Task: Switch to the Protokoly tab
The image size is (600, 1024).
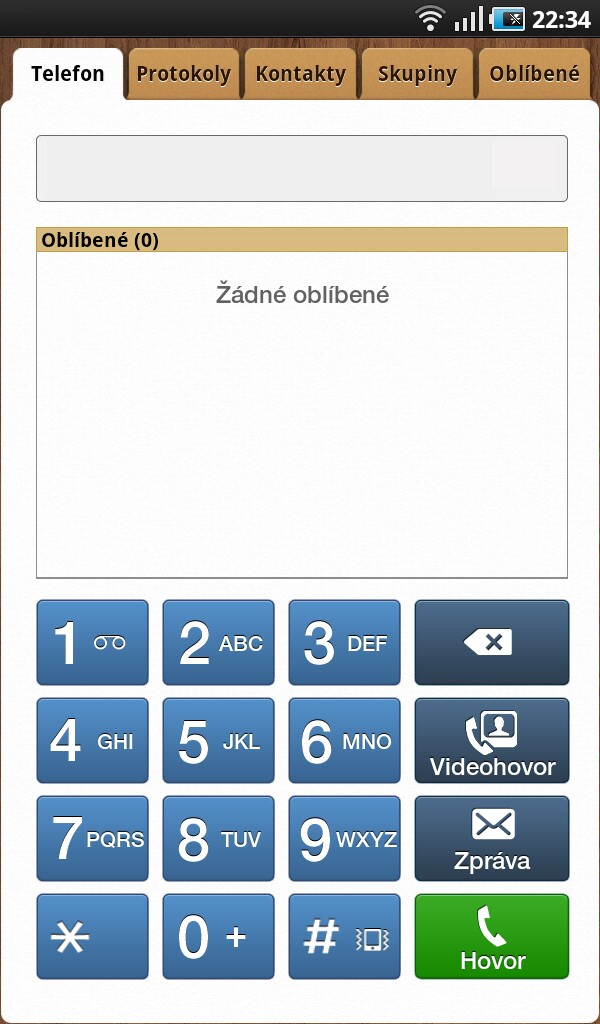Action: [x=183, y=74]
